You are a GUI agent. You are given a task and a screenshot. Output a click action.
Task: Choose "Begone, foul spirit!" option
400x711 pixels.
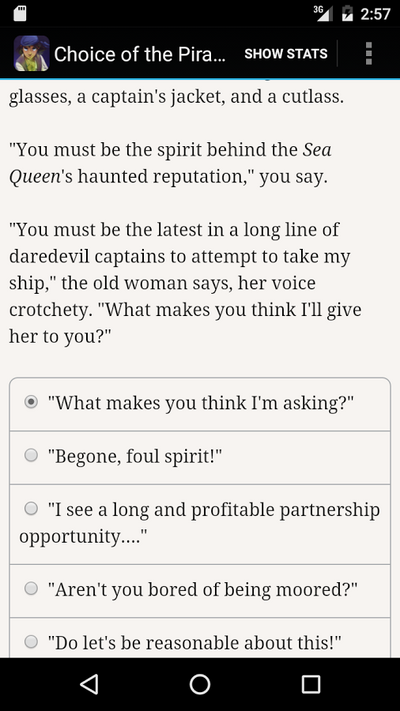200,457
